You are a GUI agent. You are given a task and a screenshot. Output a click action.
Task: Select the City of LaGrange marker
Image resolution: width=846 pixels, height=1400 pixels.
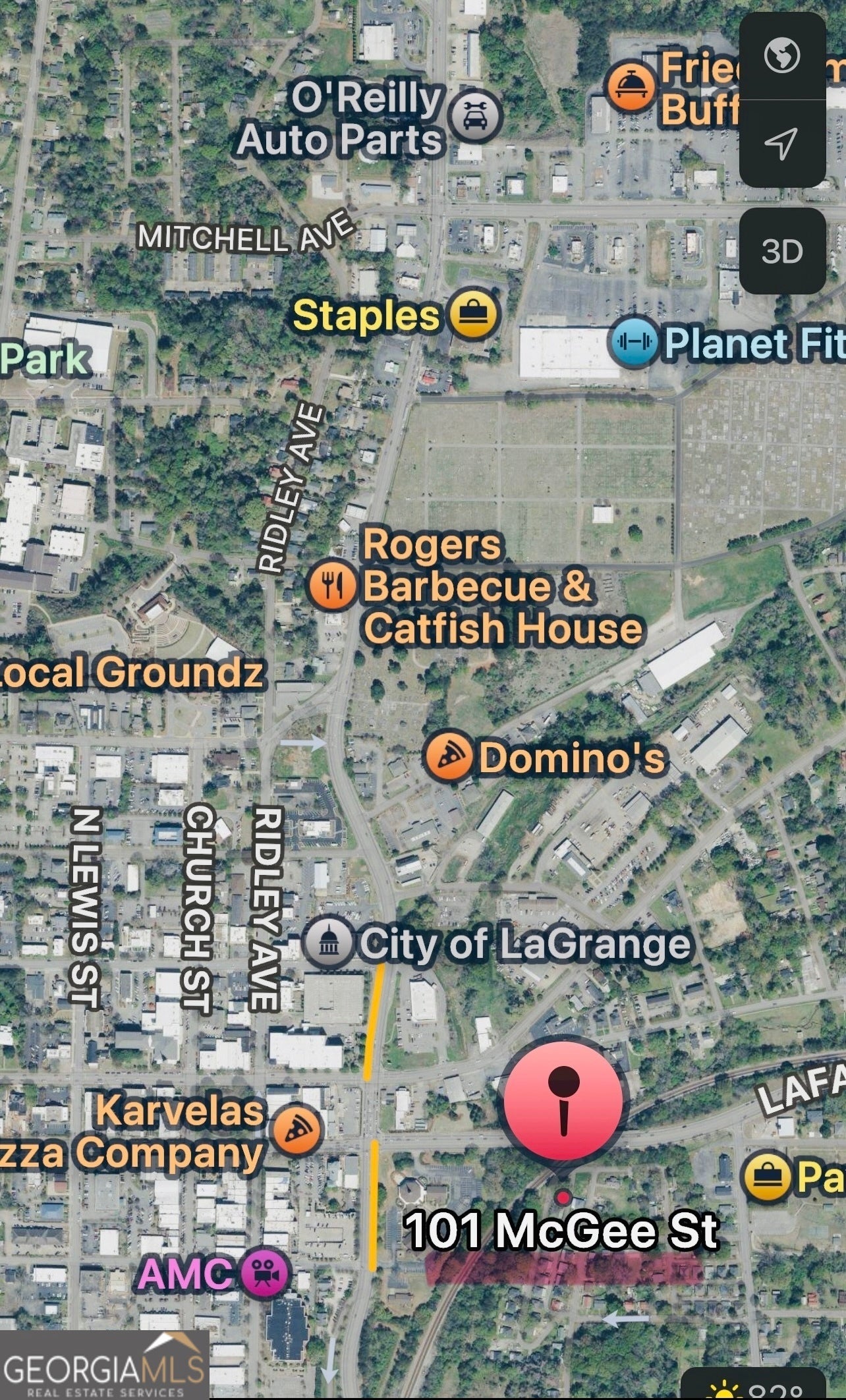click(327, 943)
